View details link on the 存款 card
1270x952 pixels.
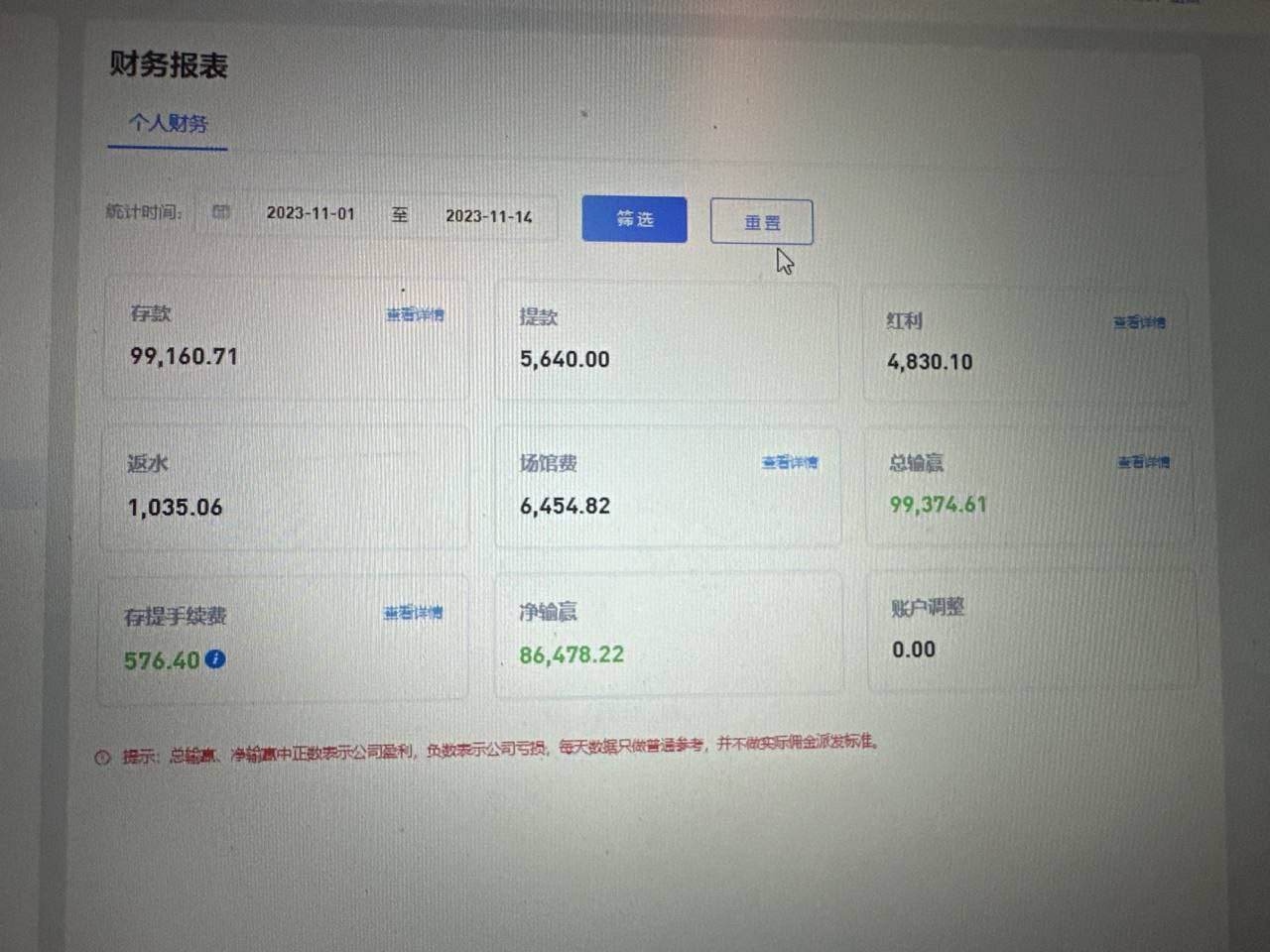pos(415,315)
